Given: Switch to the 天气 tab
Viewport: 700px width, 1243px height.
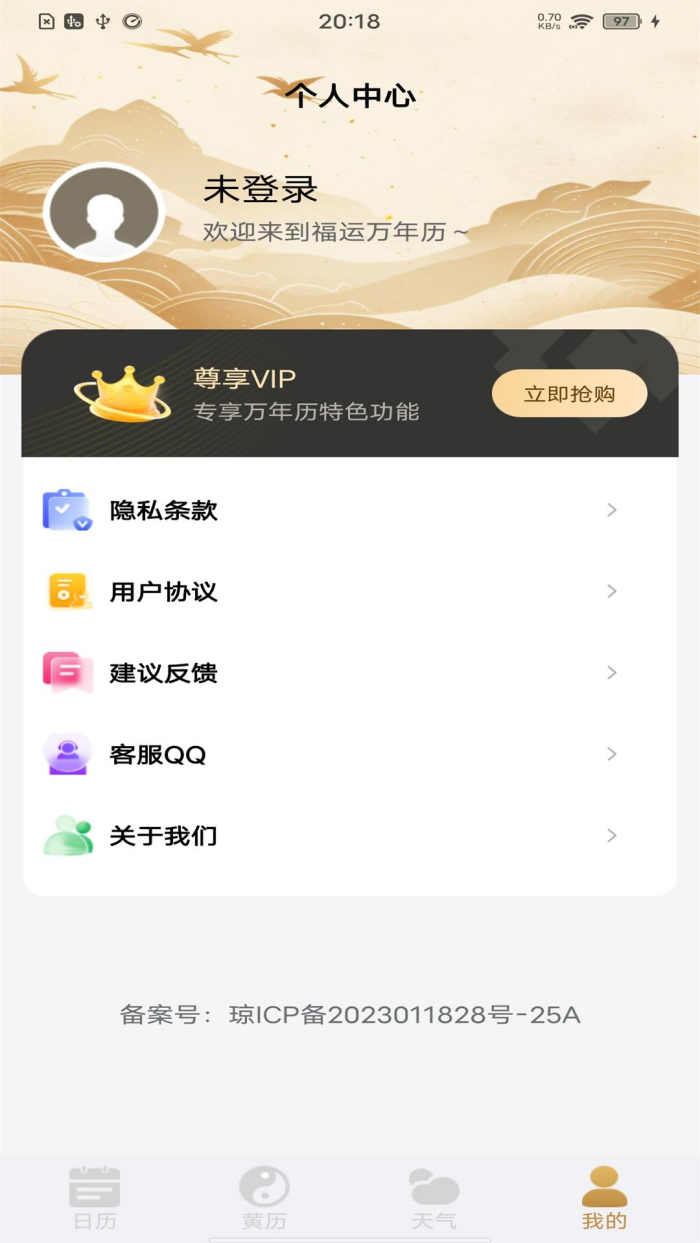Looking at the screenshot, I should (x=434, y=1198).
